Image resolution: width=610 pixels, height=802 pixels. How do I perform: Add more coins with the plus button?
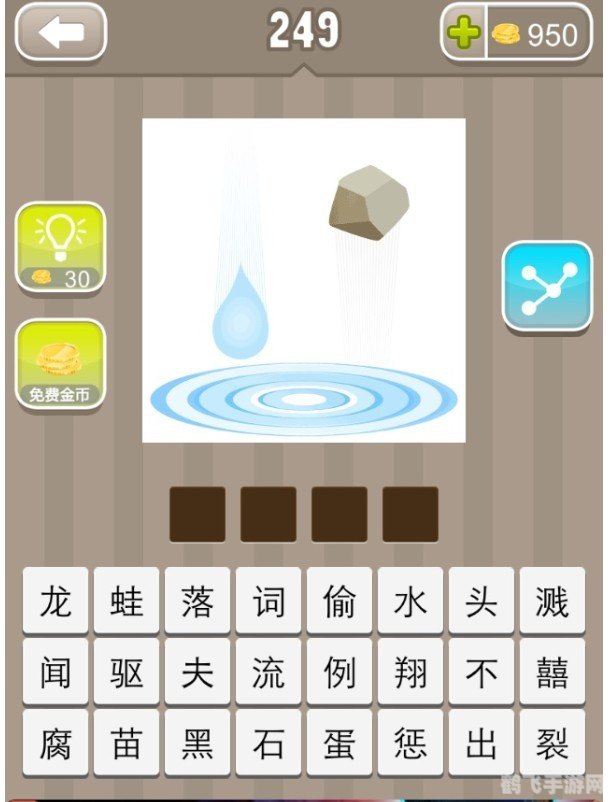tap(464, 35)
